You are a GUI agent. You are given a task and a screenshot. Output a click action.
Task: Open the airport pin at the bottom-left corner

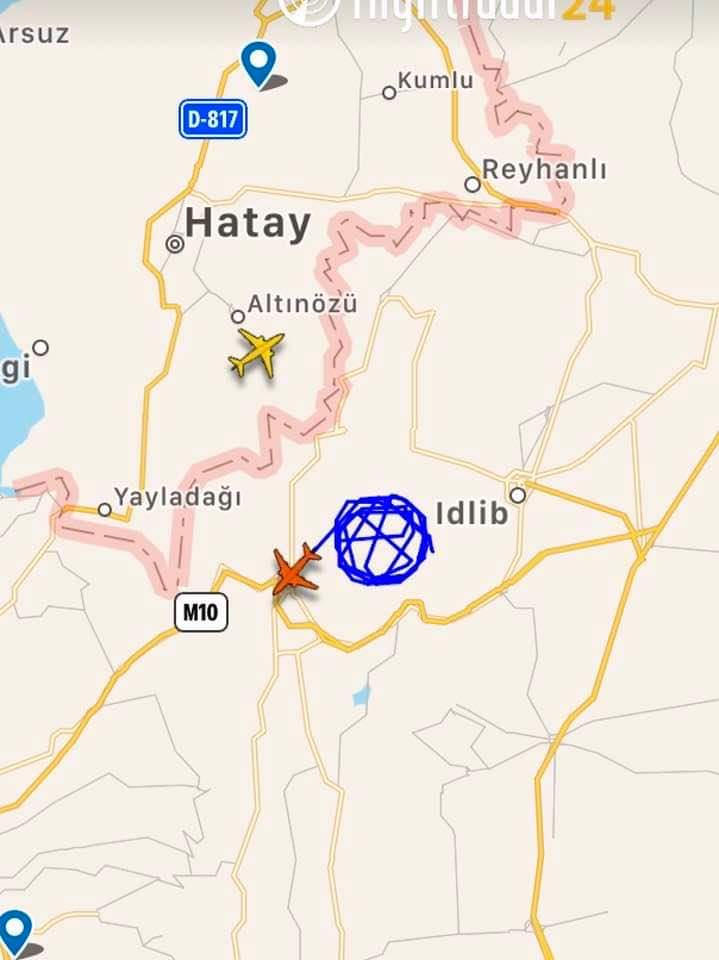pos(13,931)
